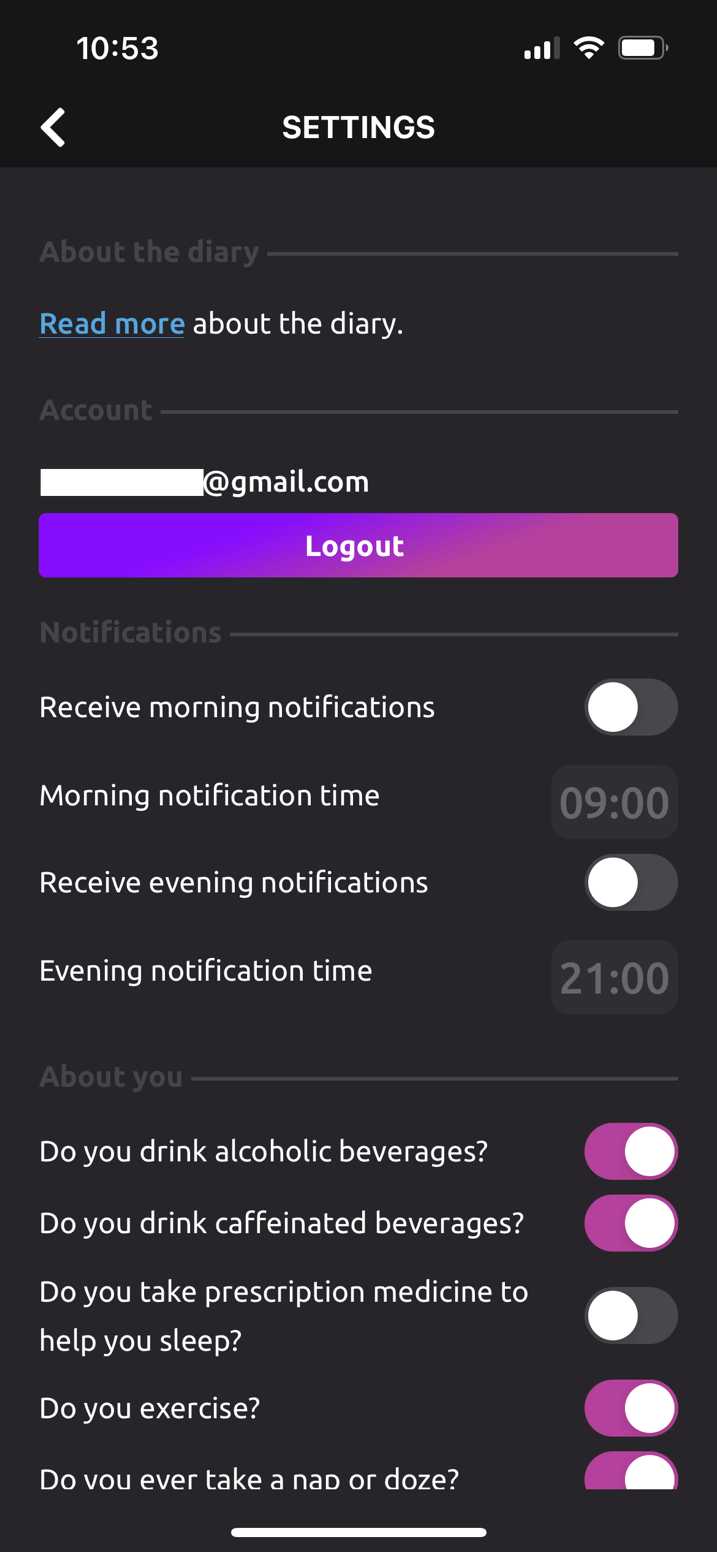The width and height of the screenshot is (717, 1552).
Task: Open the Read more link
Action: point(111,324)
